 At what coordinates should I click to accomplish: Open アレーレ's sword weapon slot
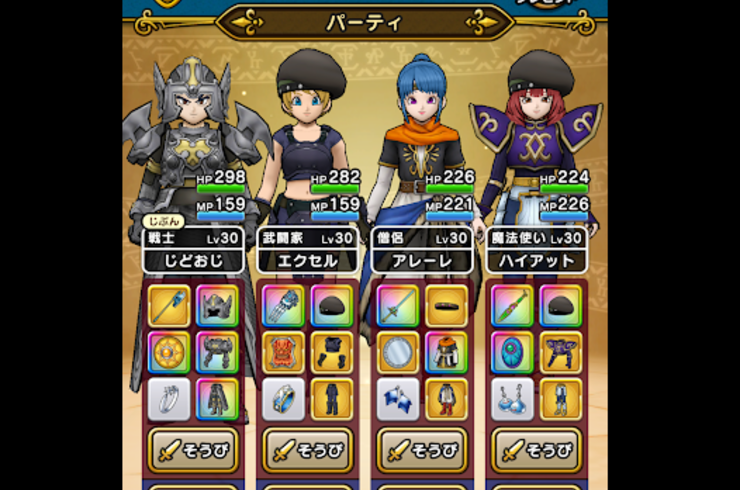[399, 306]
